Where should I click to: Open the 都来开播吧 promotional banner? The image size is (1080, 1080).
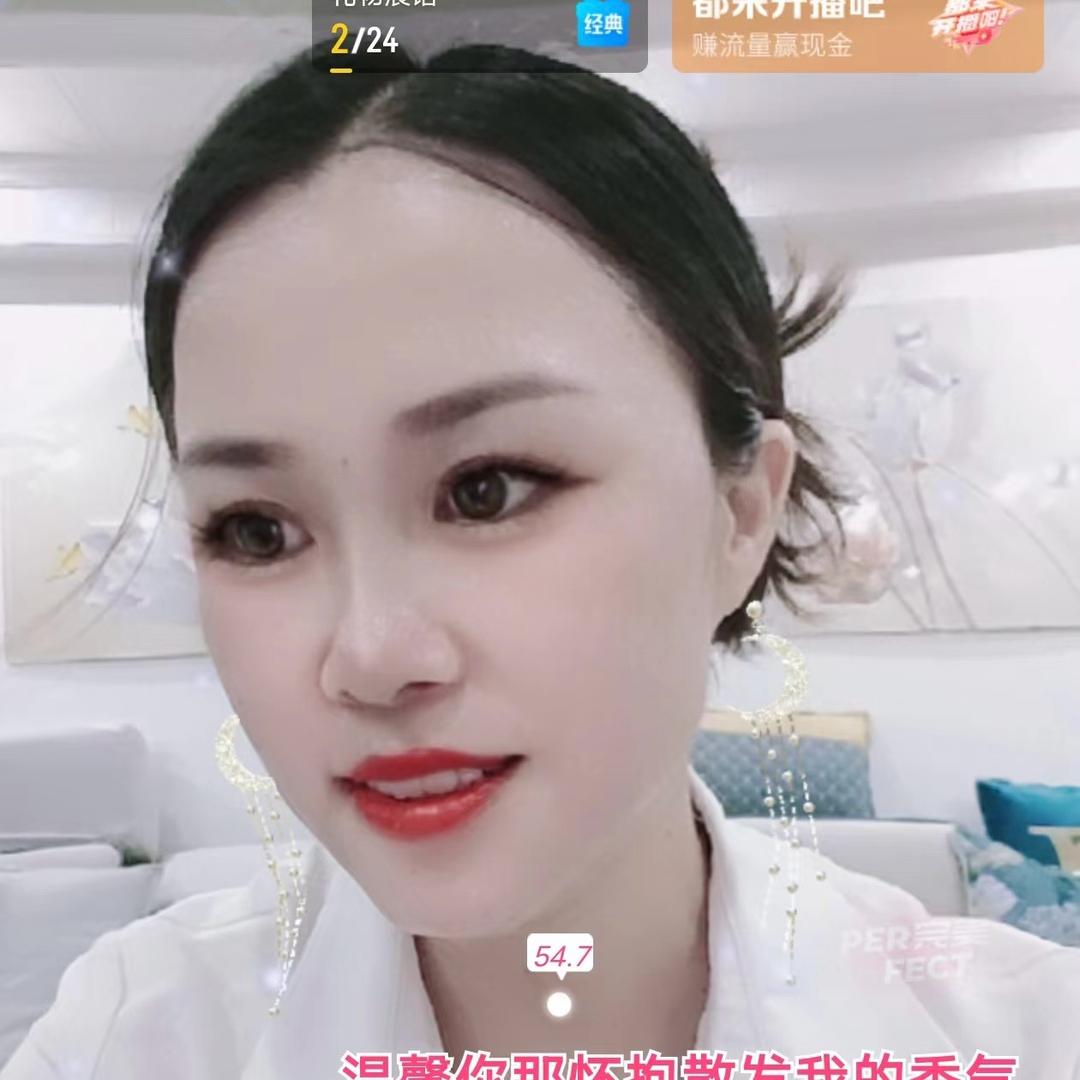856,32
